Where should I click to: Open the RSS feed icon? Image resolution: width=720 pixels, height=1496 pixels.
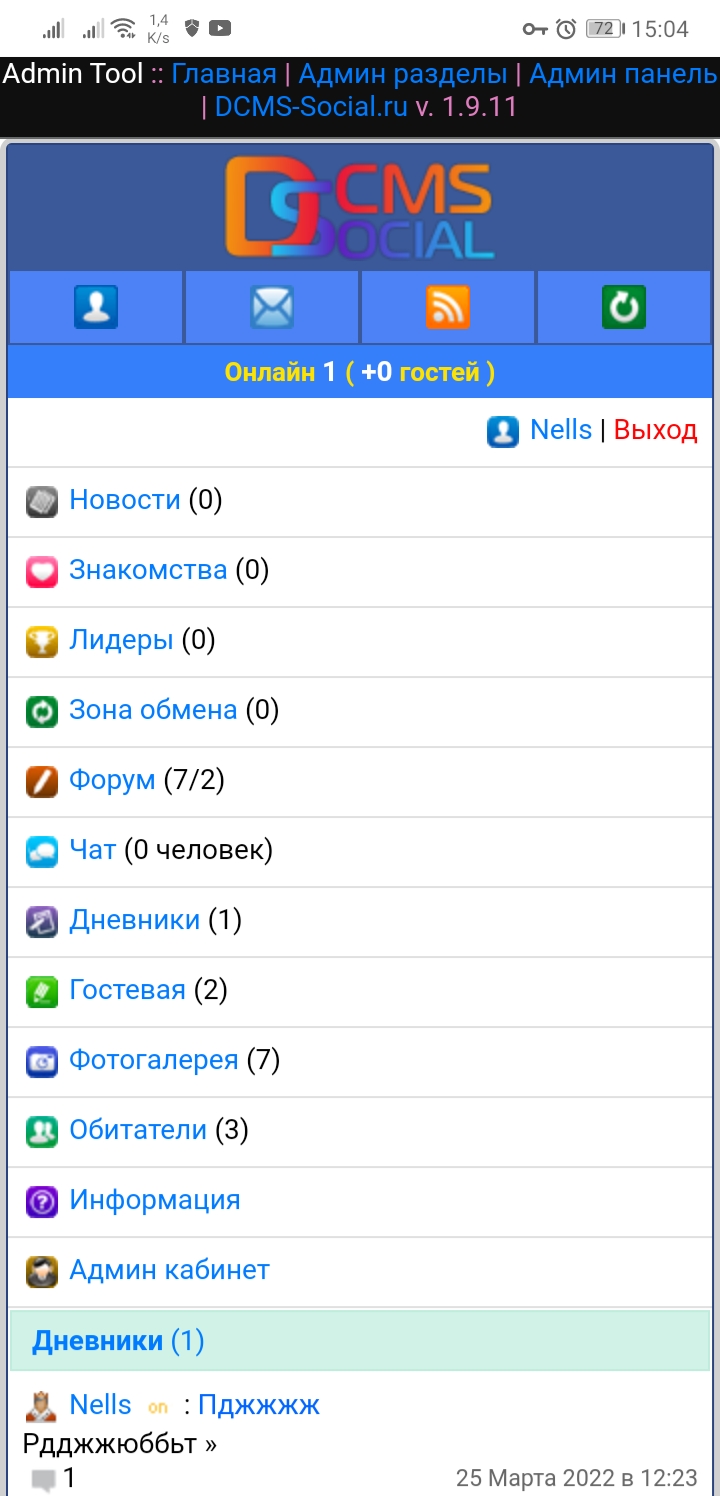(x=448, y=307)
